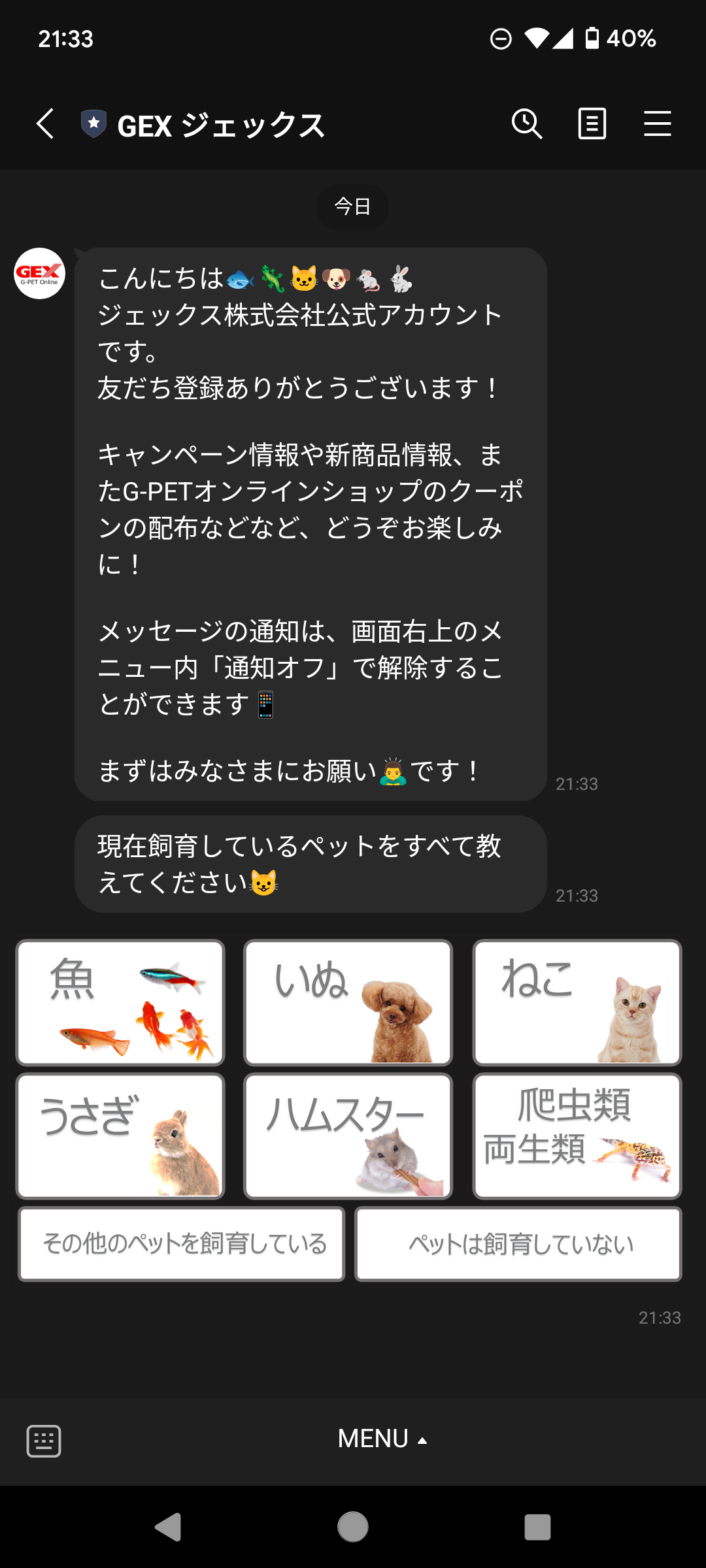Choose the ねこ (cat) pet tile

point(577,1002)
